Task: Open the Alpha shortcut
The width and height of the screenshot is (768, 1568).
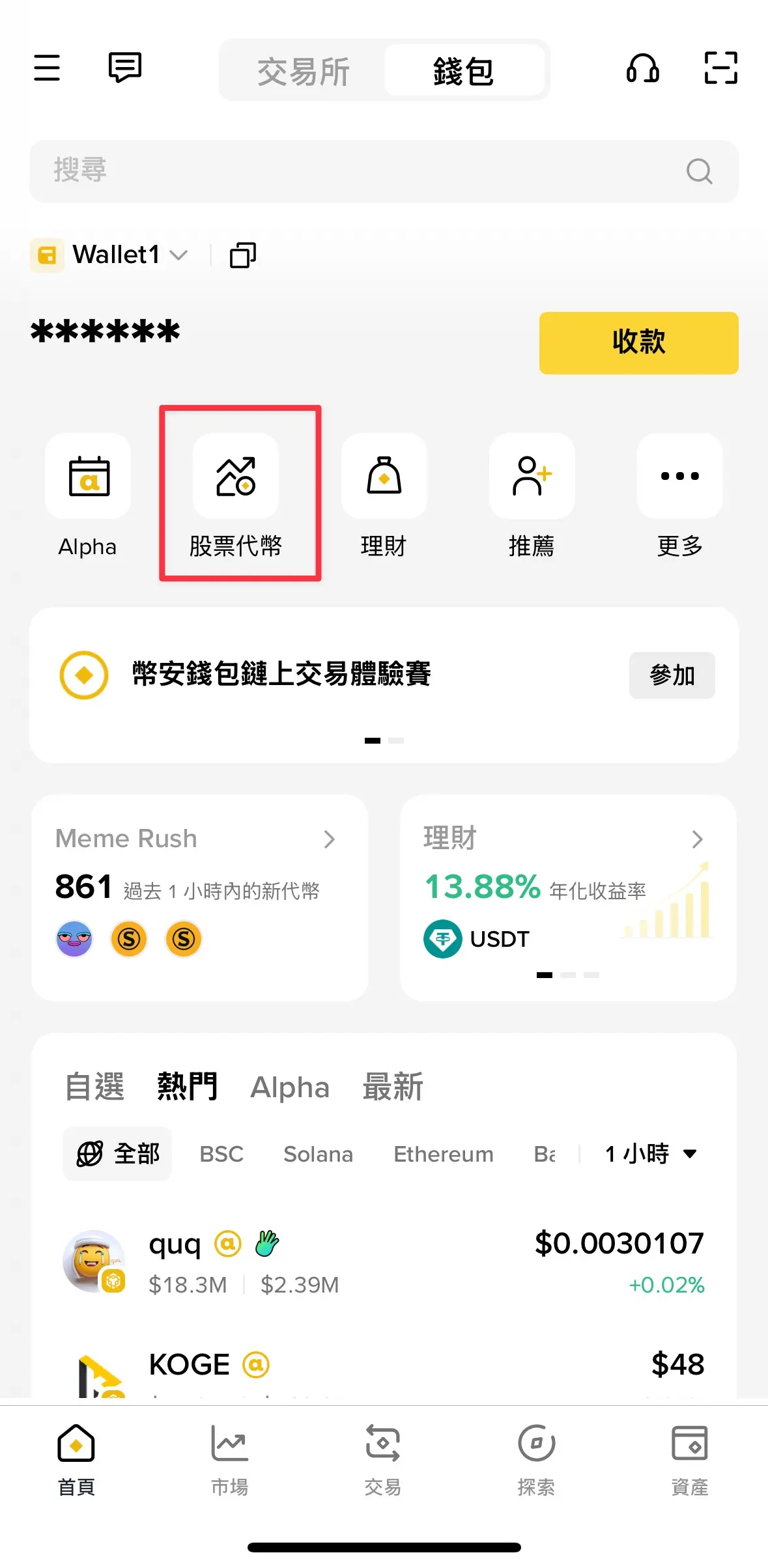Action: pos(88,495)
